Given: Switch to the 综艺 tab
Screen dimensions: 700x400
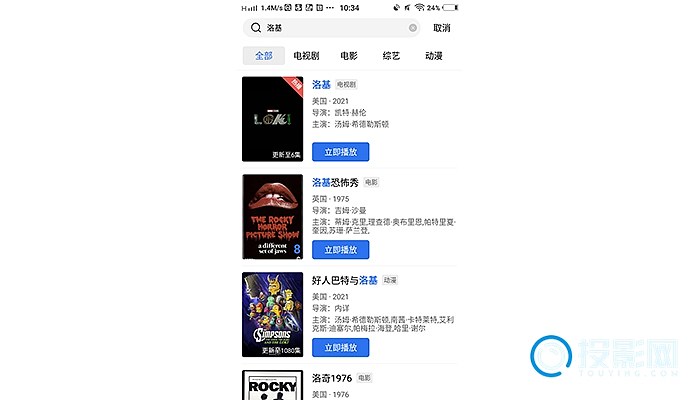Looking at the screenshot, I should tap(391, 56).
